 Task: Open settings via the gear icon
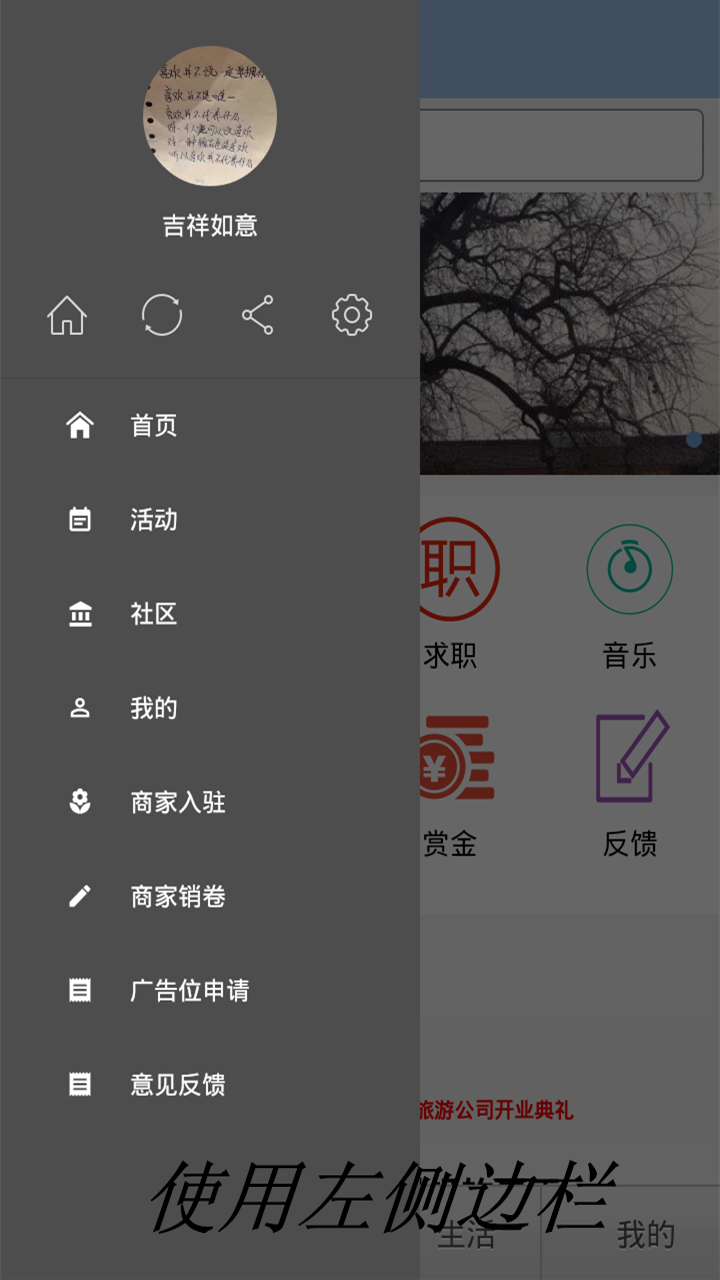tap(352, 316)
